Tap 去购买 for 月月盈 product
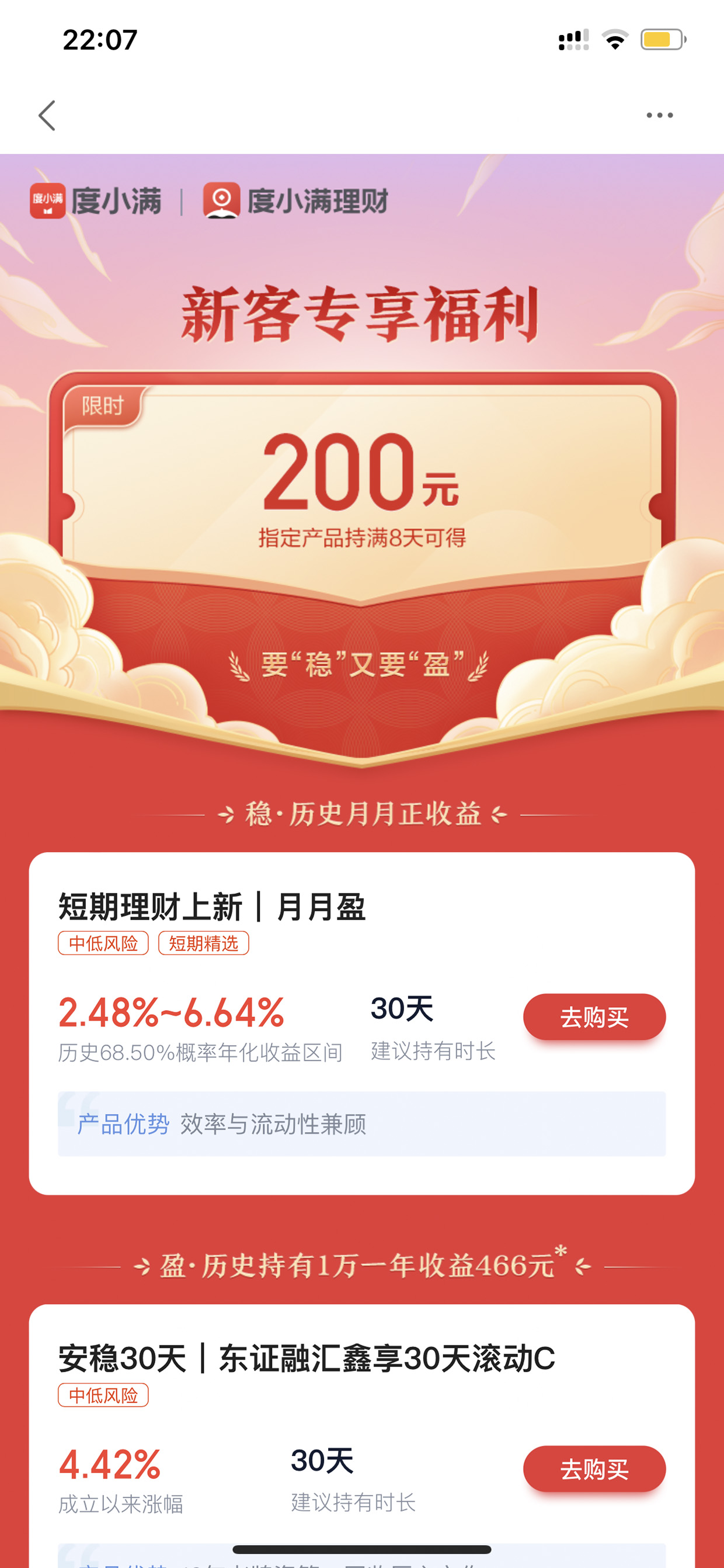Screen dimensions: 724x1568 tap(594, 1017)
